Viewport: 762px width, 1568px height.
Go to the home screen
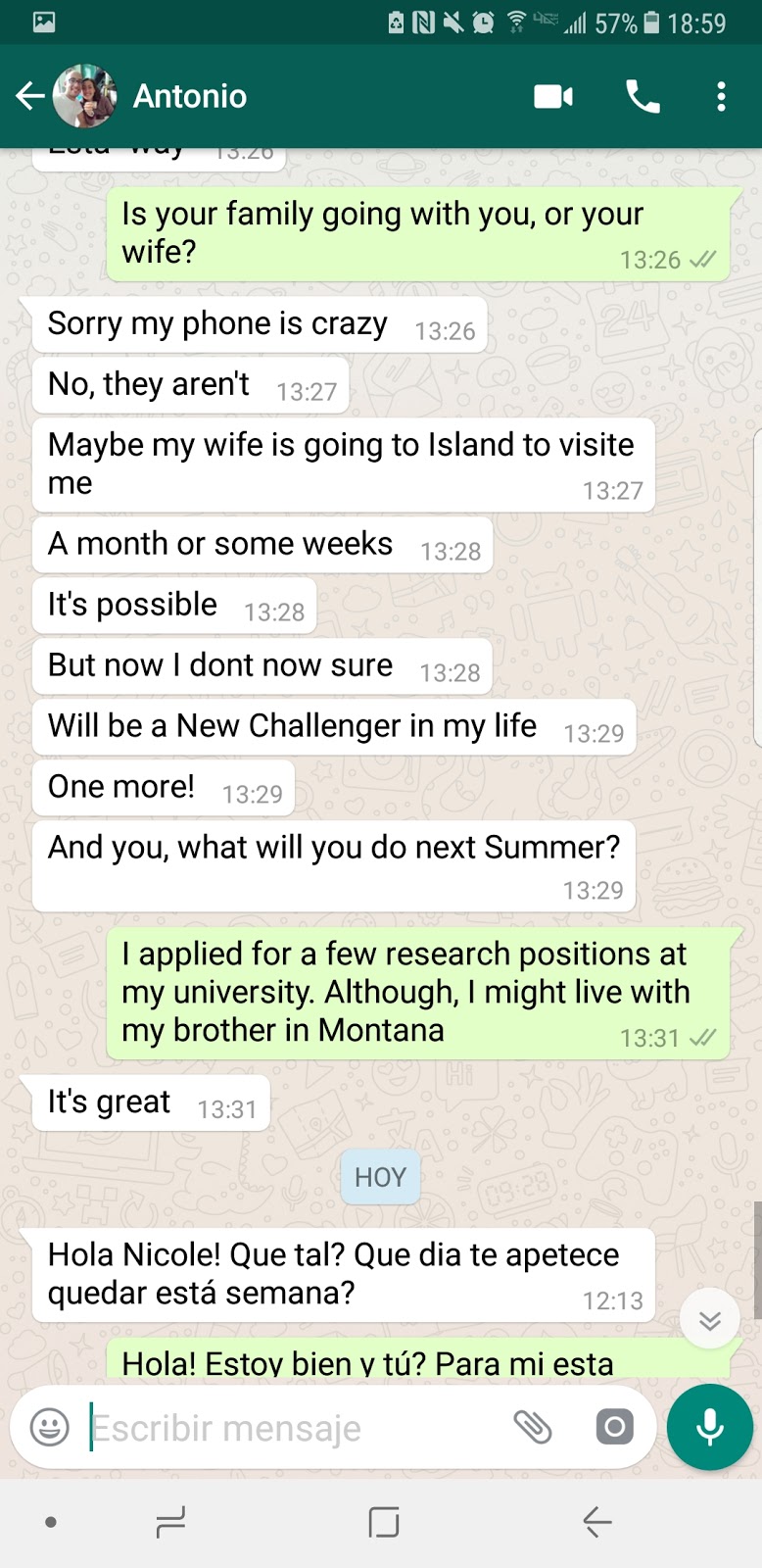[383, 1522]
